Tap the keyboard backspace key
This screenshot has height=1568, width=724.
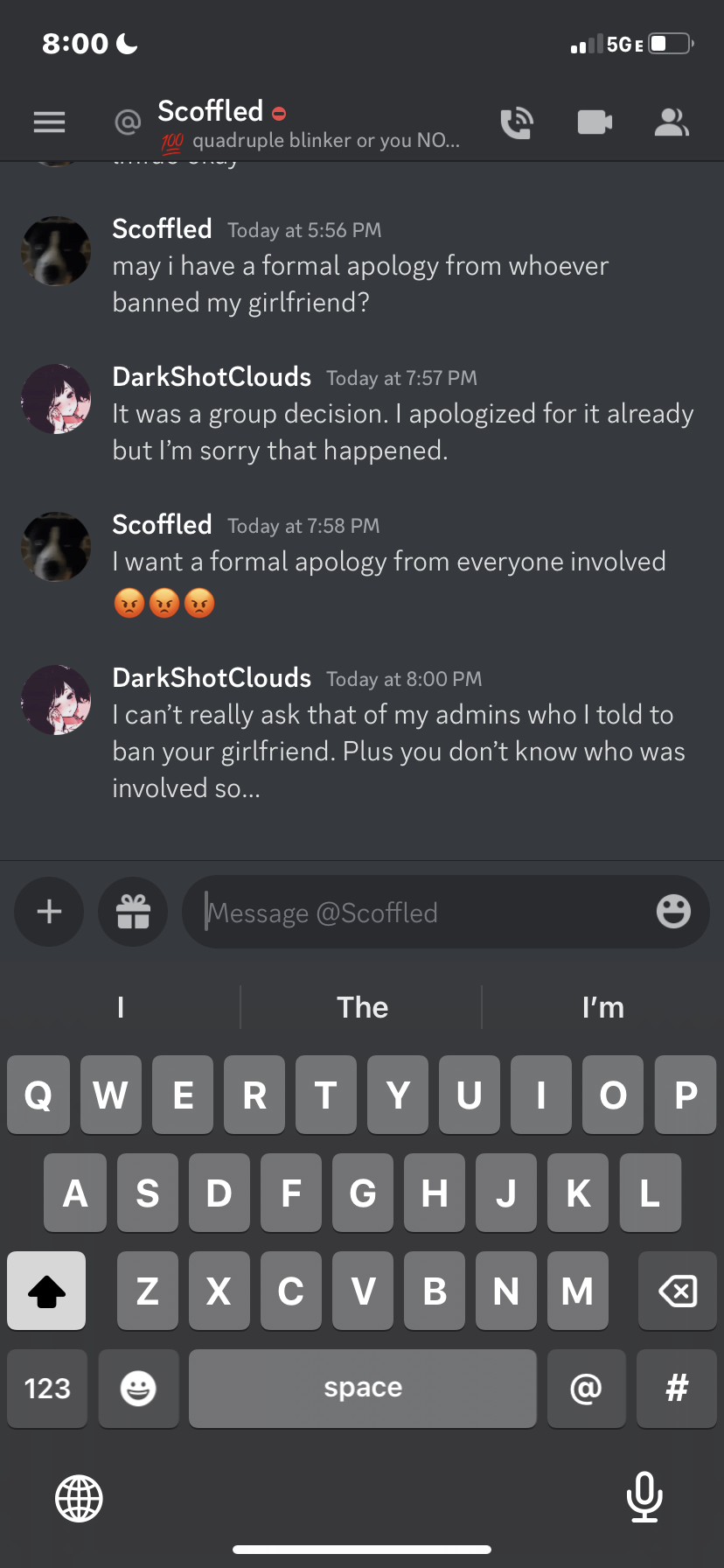[x=677, y=1291]
